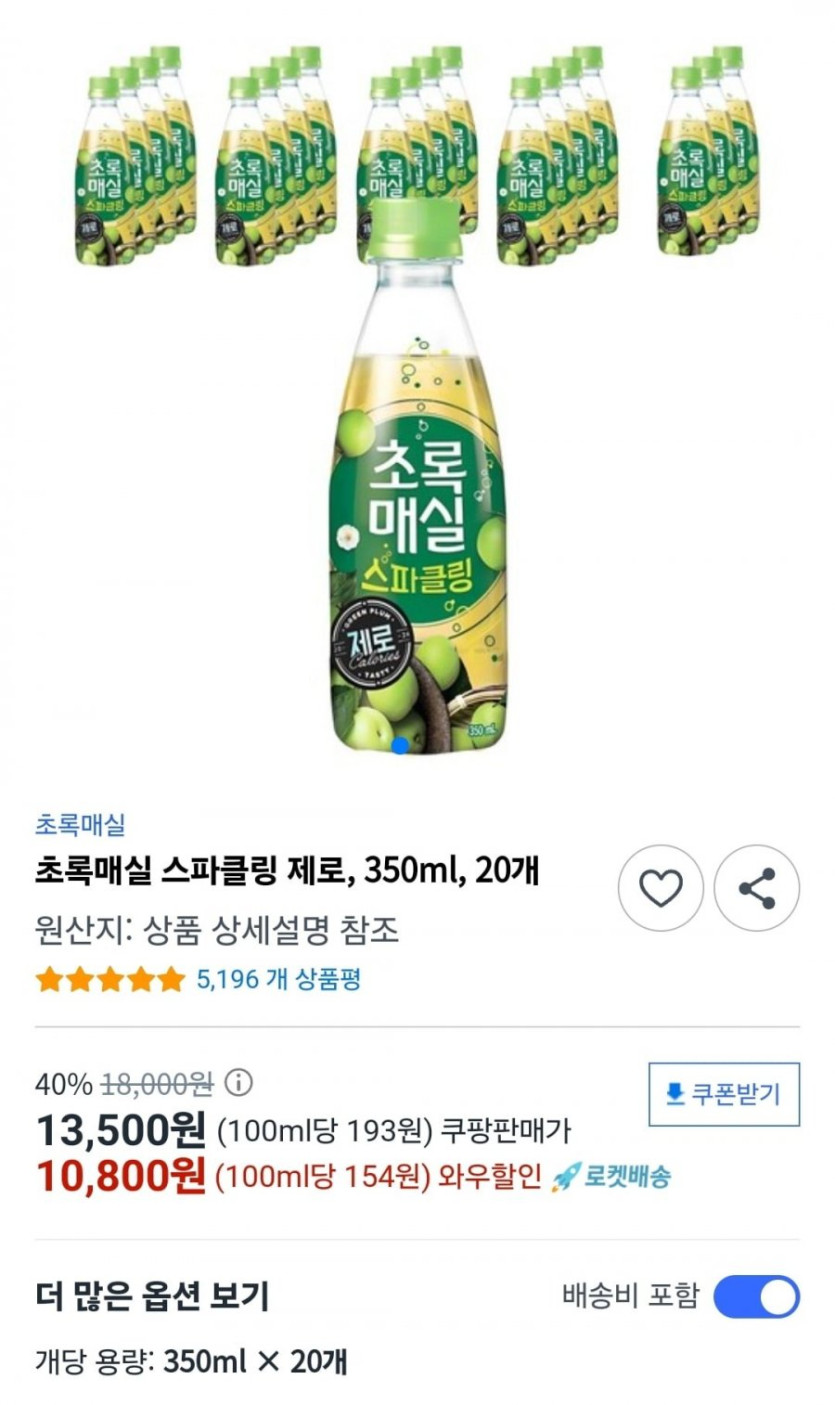Tap the 쿠폰받기 coupon button
This screenshot has width=835, height=1405.
[724, 1094]
